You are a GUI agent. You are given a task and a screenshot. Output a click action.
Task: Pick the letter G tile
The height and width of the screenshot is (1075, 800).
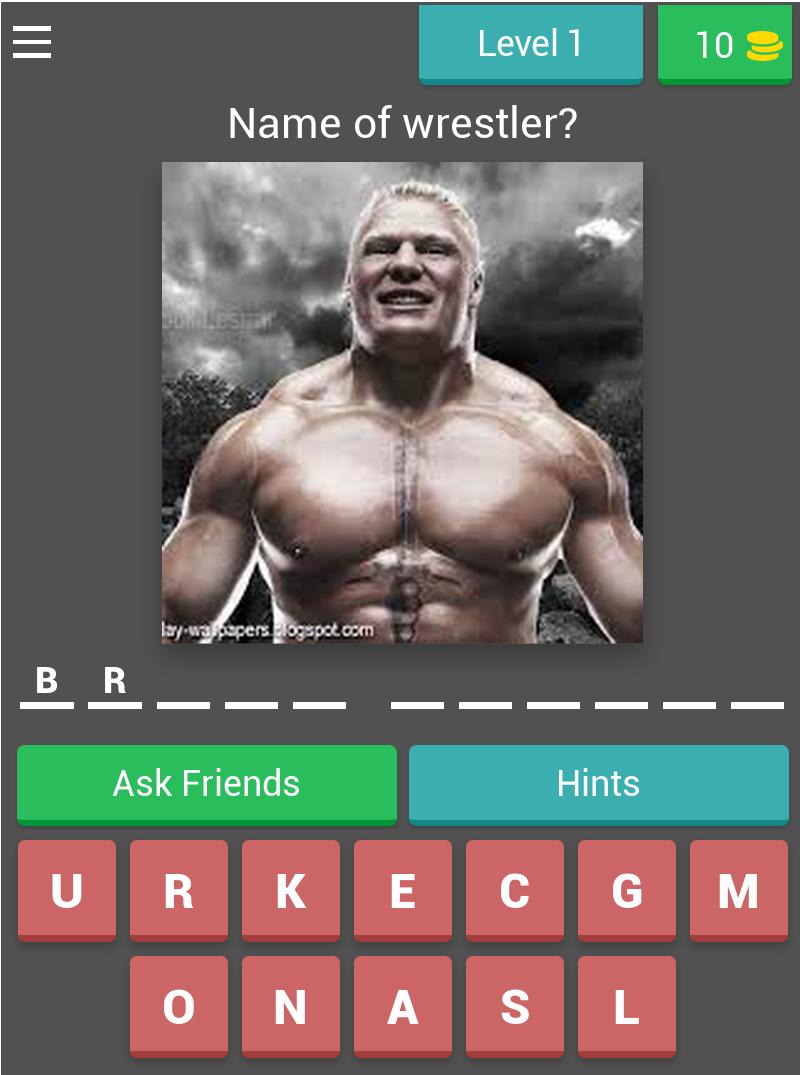pyautogui.click(x=627, y=890)
